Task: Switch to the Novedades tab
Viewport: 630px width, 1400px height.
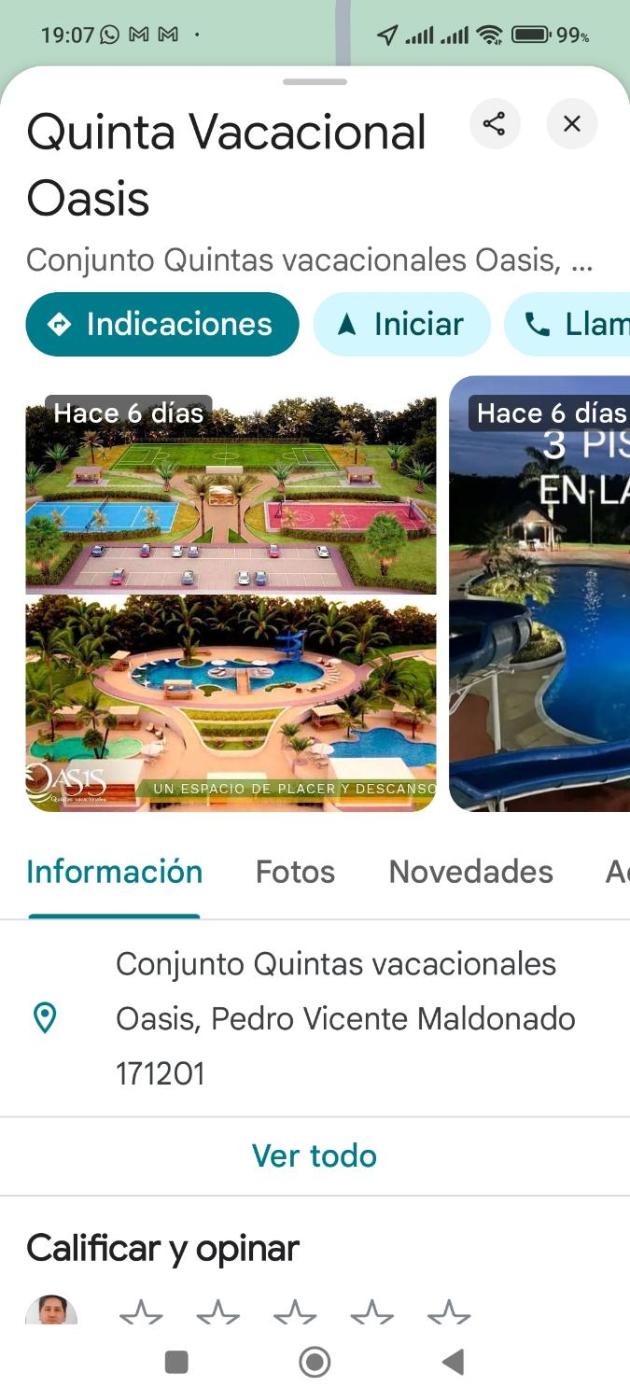Action: [470, 872]
